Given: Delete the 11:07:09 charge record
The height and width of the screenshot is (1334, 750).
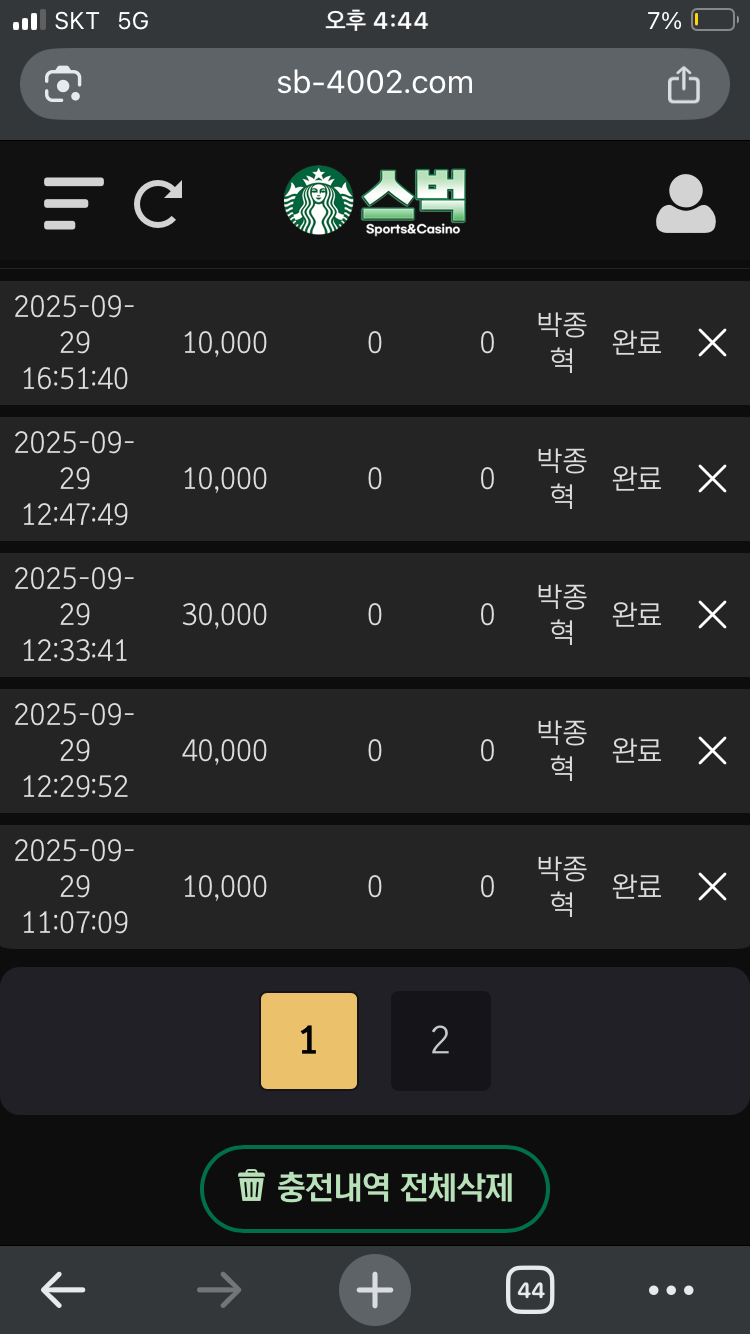Looking at the screenshot, I should tap(712, 886).
